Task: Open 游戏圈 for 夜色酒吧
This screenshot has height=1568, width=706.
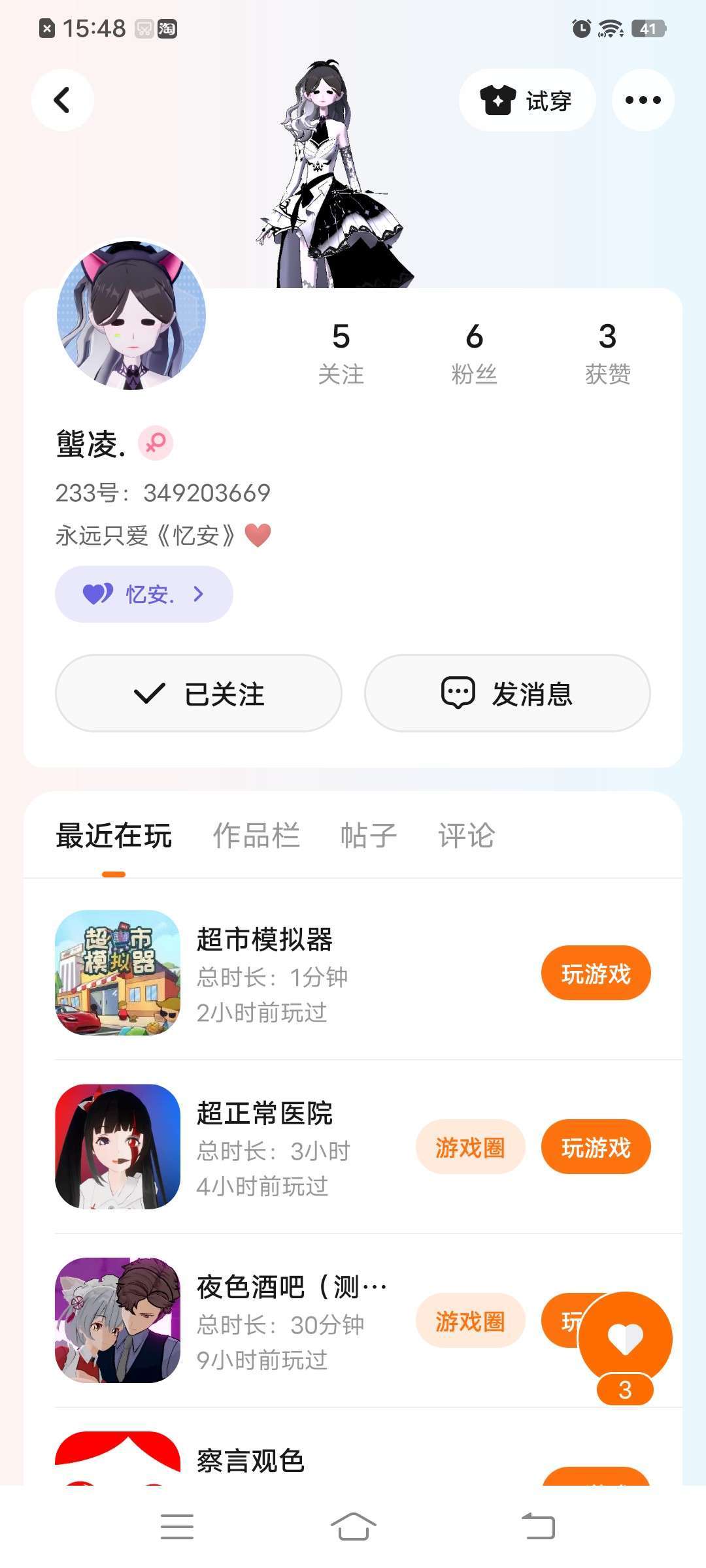Action: (470, 1321)
